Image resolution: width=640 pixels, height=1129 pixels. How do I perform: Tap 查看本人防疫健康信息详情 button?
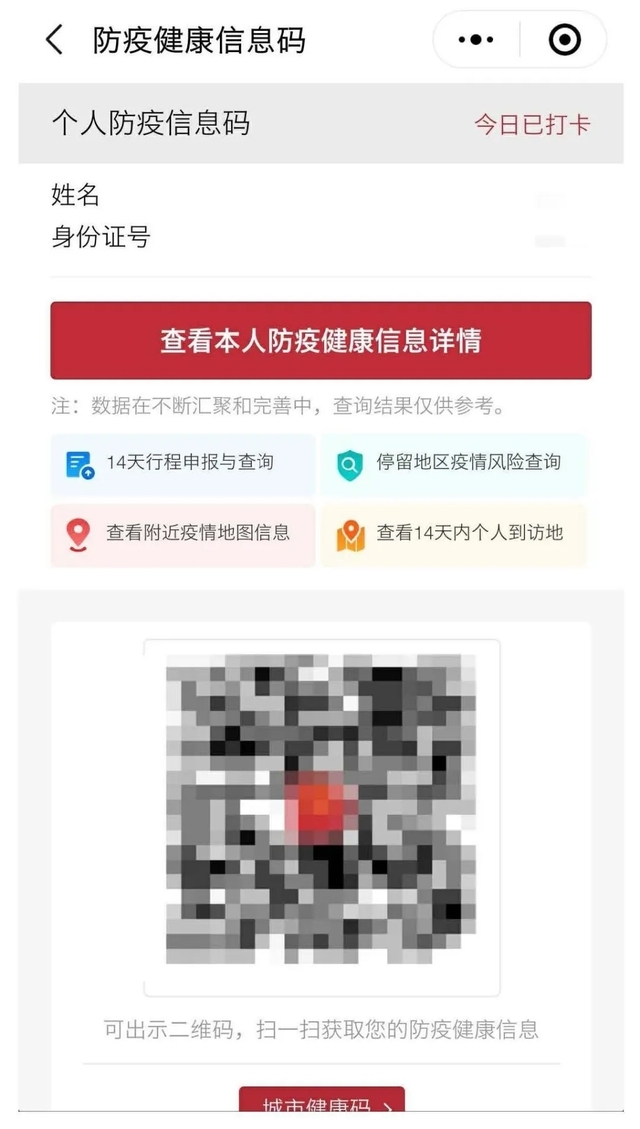(x=321, y=341)
